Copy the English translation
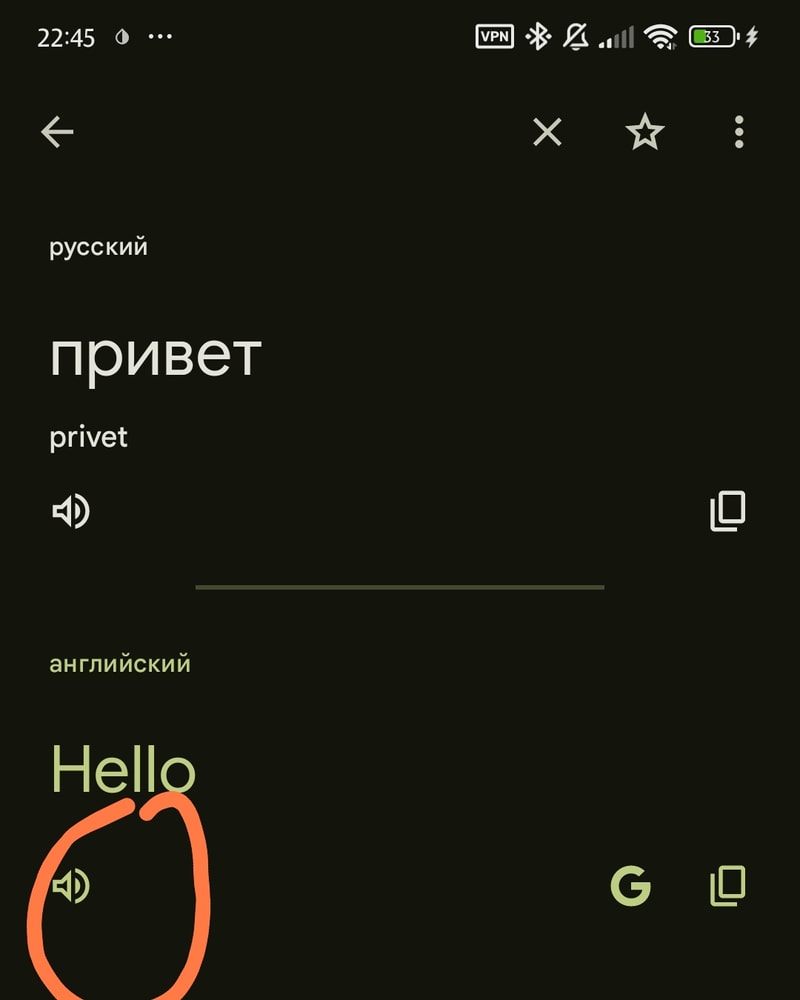Viewport: 800px width, 1000px height. tap(728, 886)
